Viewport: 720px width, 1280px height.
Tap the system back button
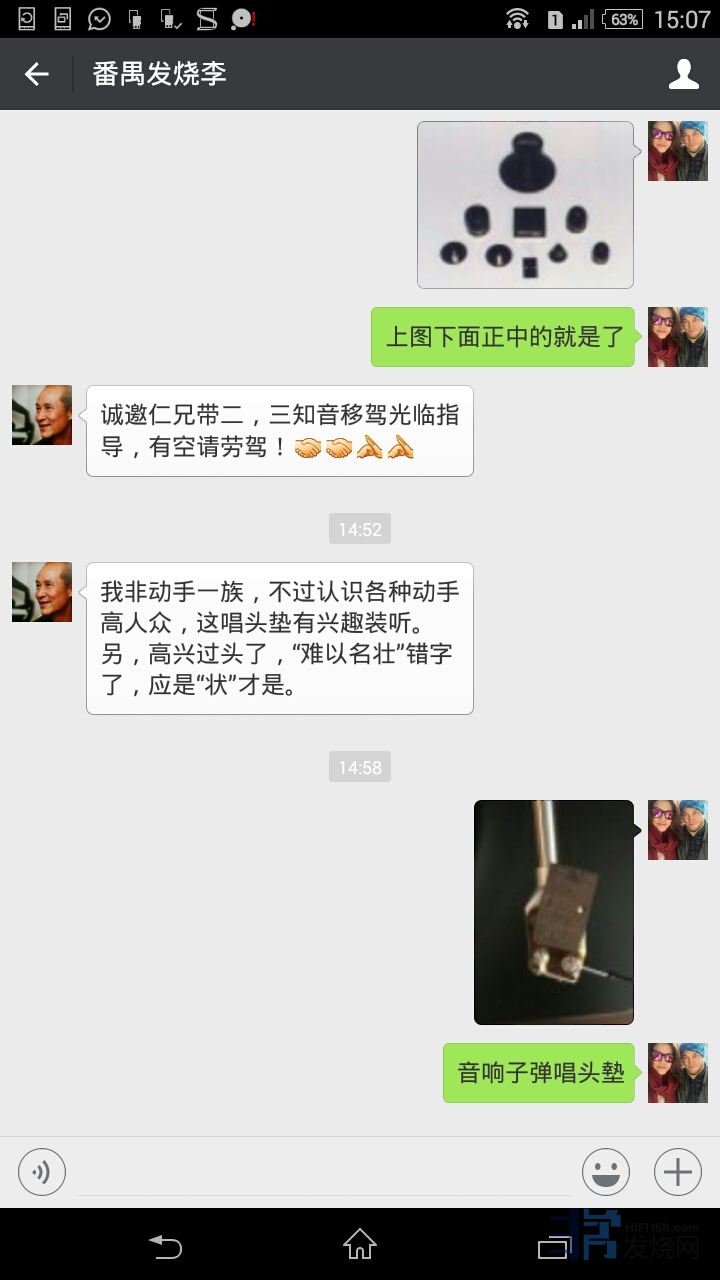point(166,1245)
